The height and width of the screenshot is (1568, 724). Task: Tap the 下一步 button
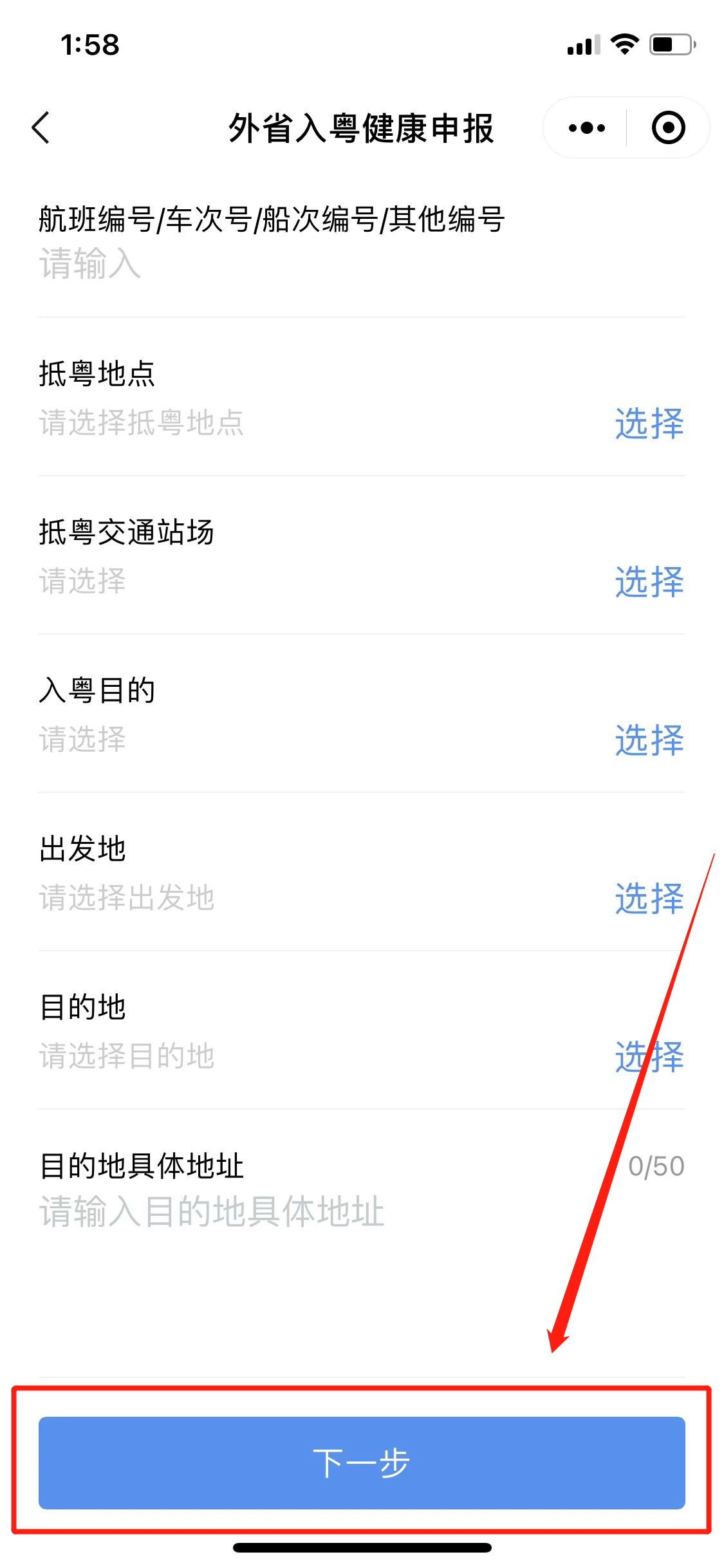[x=362, y=1462]
